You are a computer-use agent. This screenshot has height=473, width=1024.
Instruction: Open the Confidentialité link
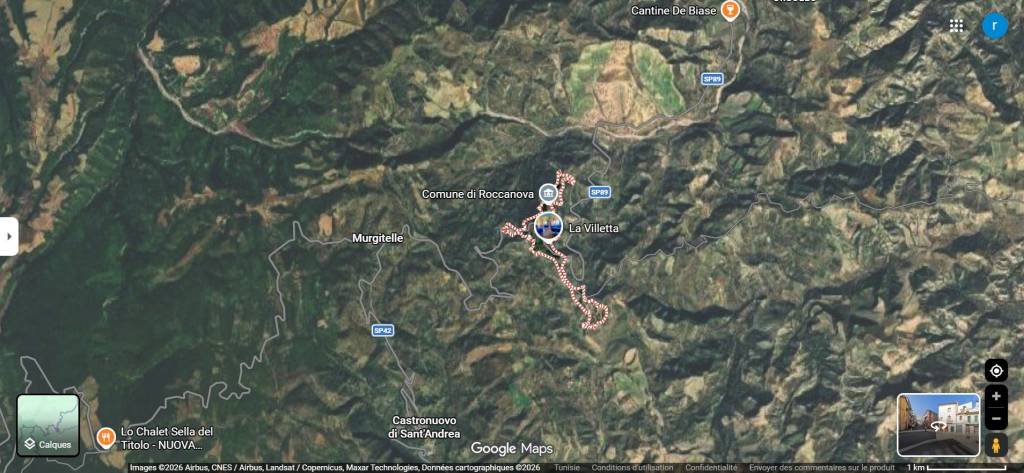coord(711,467)
